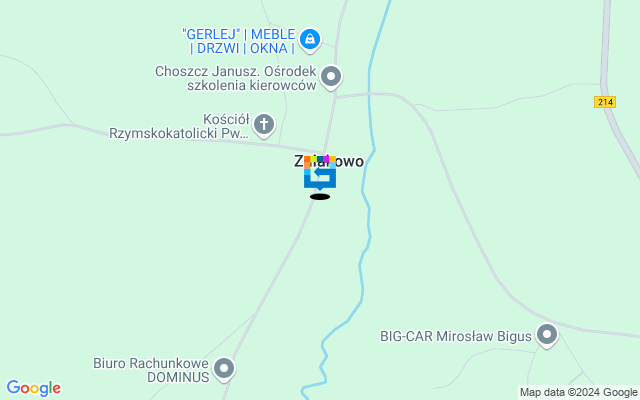This screenshot has height=400, width=640.
Task: Select the Kościół Rzymskokatolicki church marker
Action: coord(263,125)
